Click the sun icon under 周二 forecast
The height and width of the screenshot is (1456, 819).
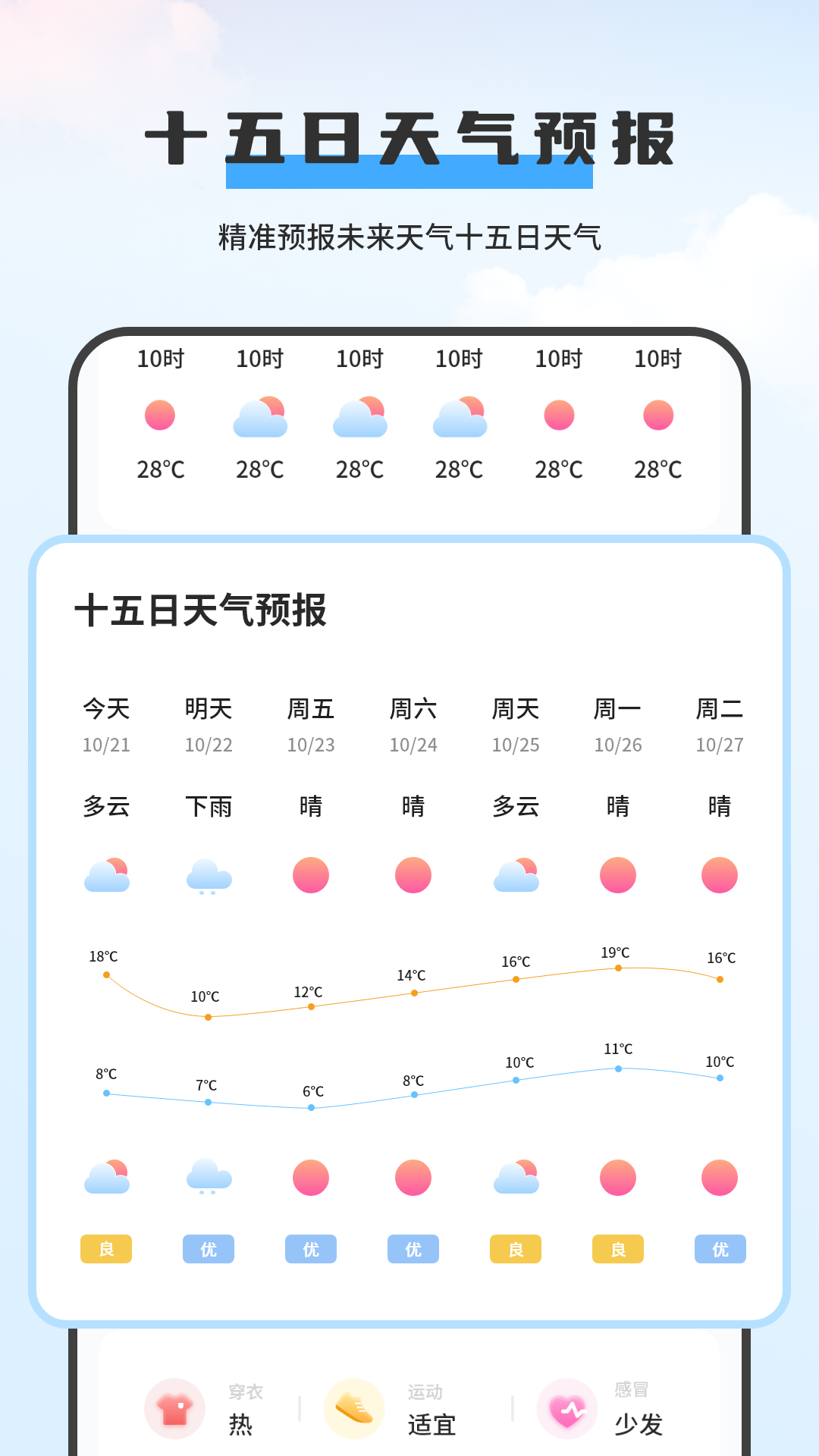tap(719, 874)
